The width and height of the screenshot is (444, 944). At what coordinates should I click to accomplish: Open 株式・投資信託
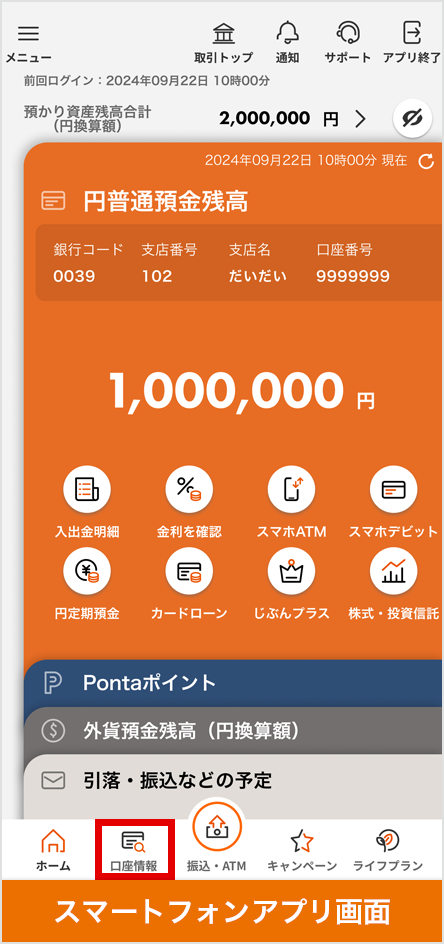coord(393,584)
